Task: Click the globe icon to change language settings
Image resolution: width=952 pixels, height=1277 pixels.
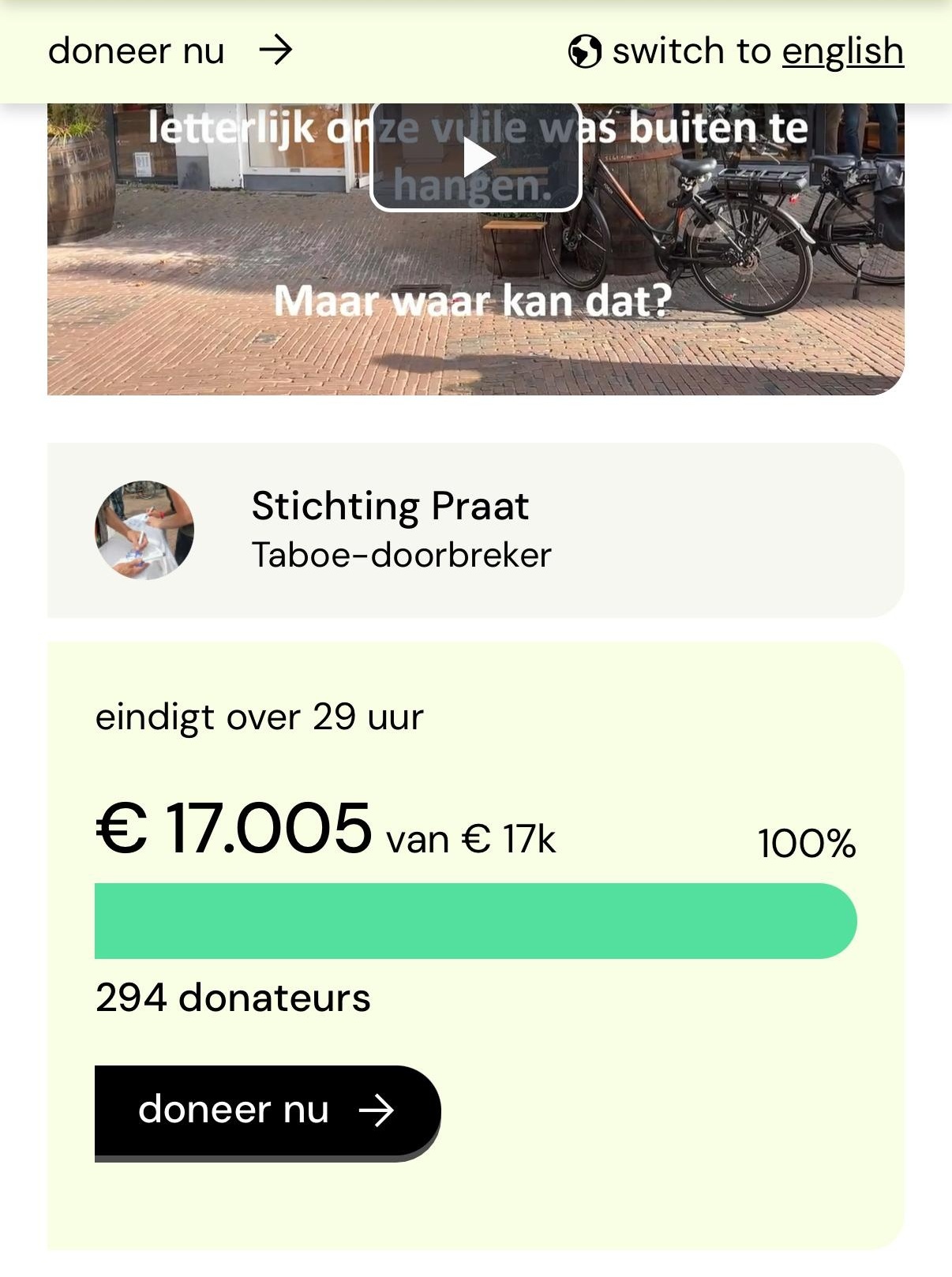Action: click(584, 51)
